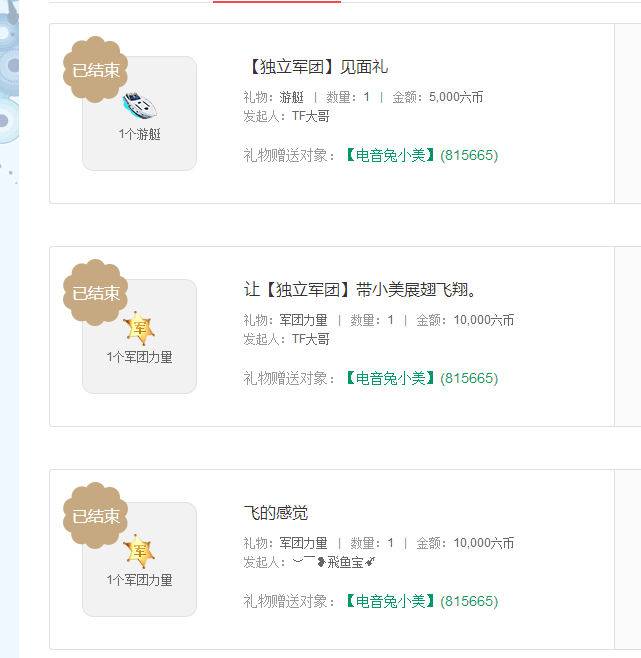Screen dimensions: 641x658
Task: Open 【电音兔小美】 link in 展翅飞翔 card
Action: pyautogui.click(x=390, y=378)
